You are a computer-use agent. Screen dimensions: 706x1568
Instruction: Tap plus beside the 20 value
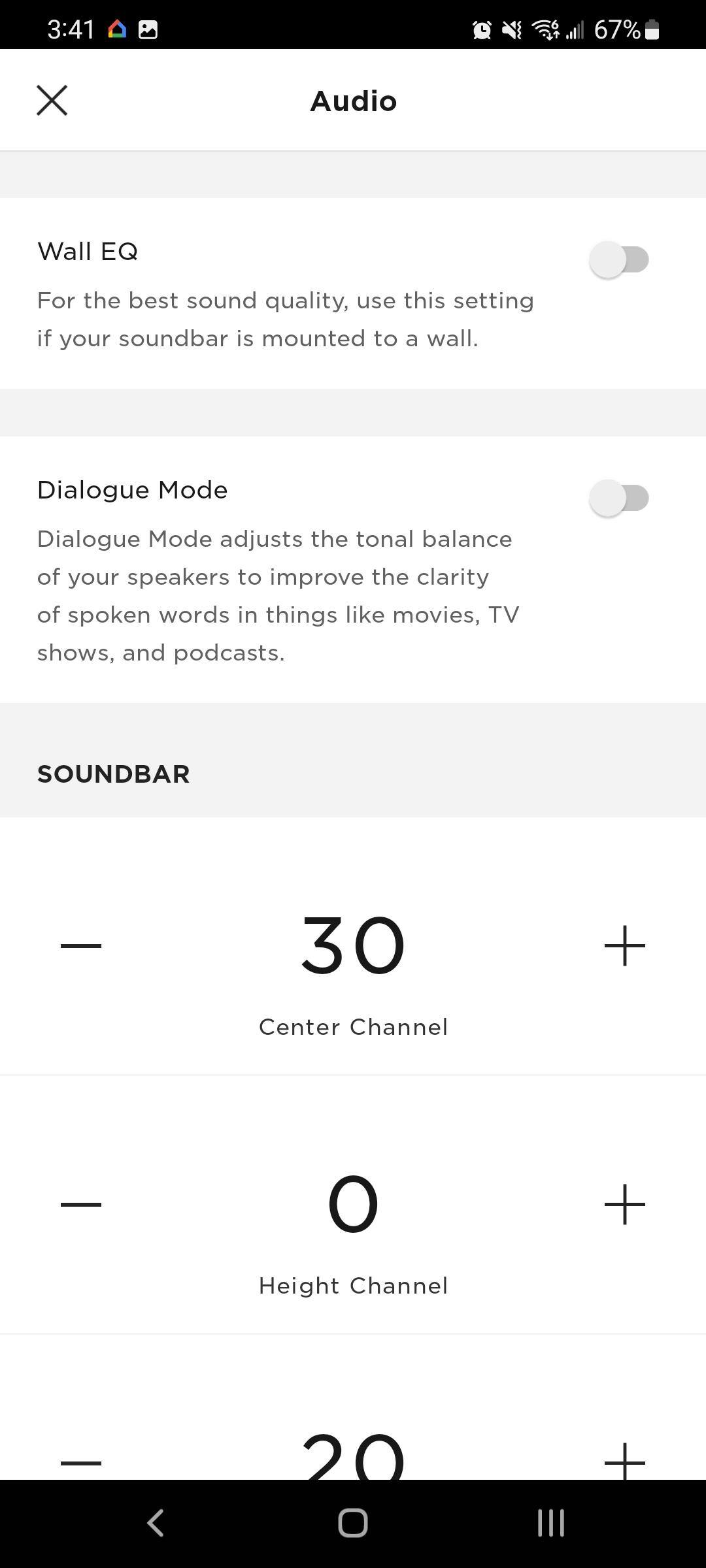624,1462
